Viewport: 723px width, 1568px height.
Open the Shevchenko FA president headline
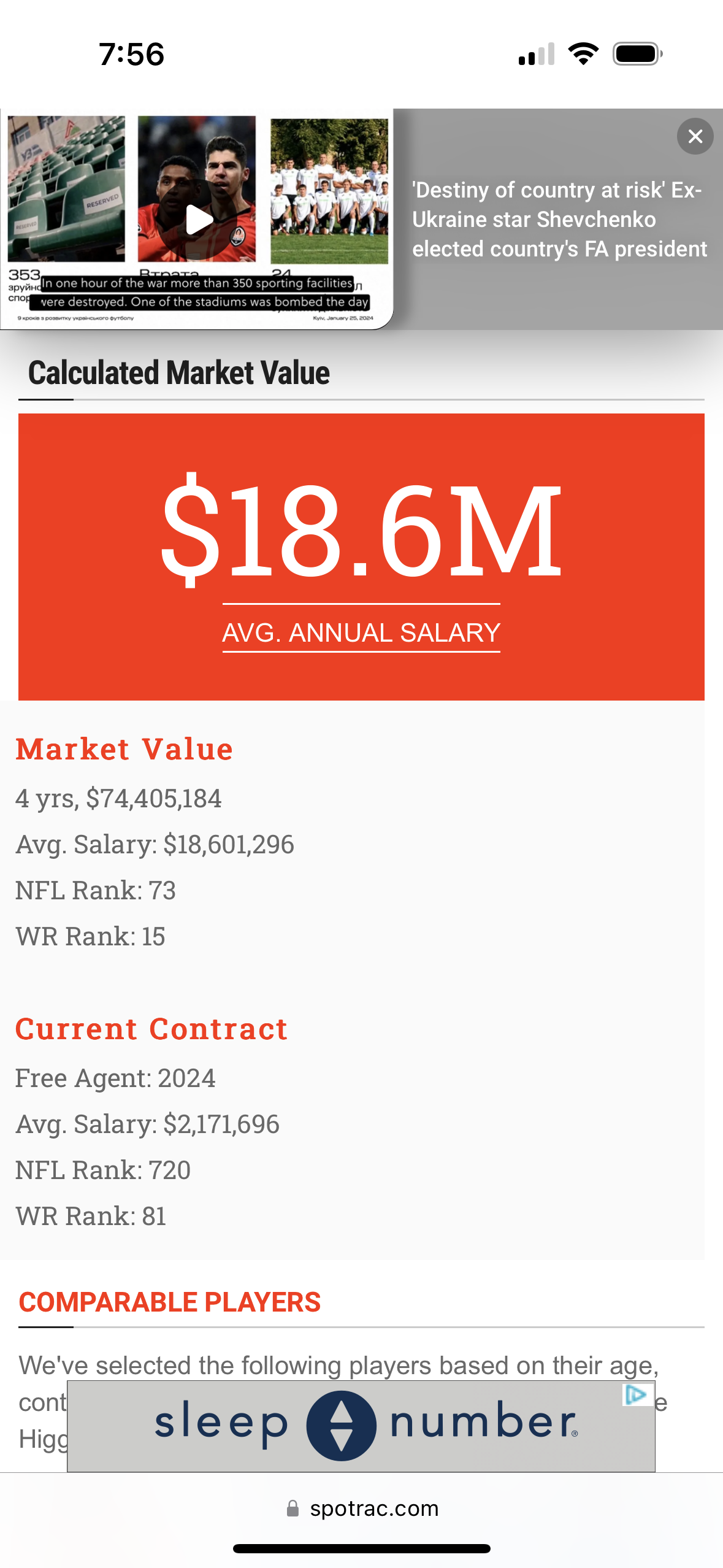tap(559, 220)
